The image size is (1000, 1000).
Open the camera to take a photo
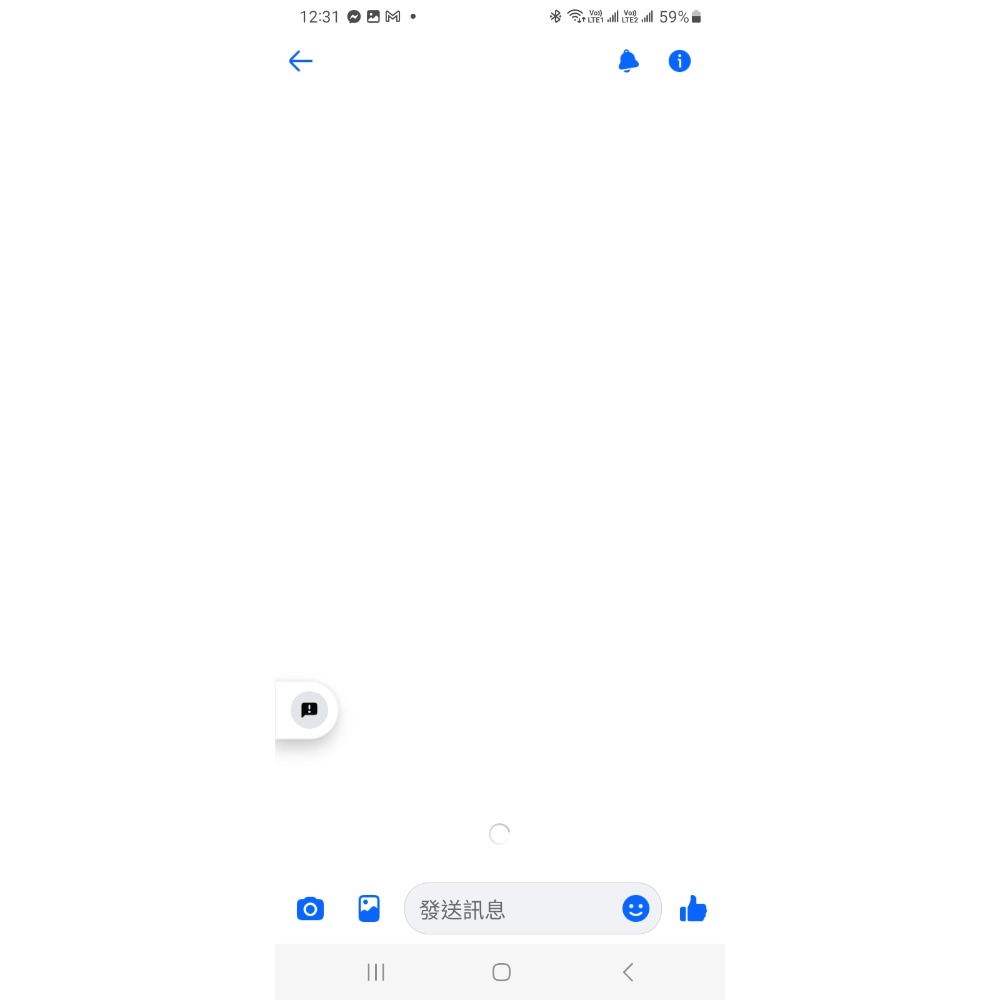pos(310,909)
